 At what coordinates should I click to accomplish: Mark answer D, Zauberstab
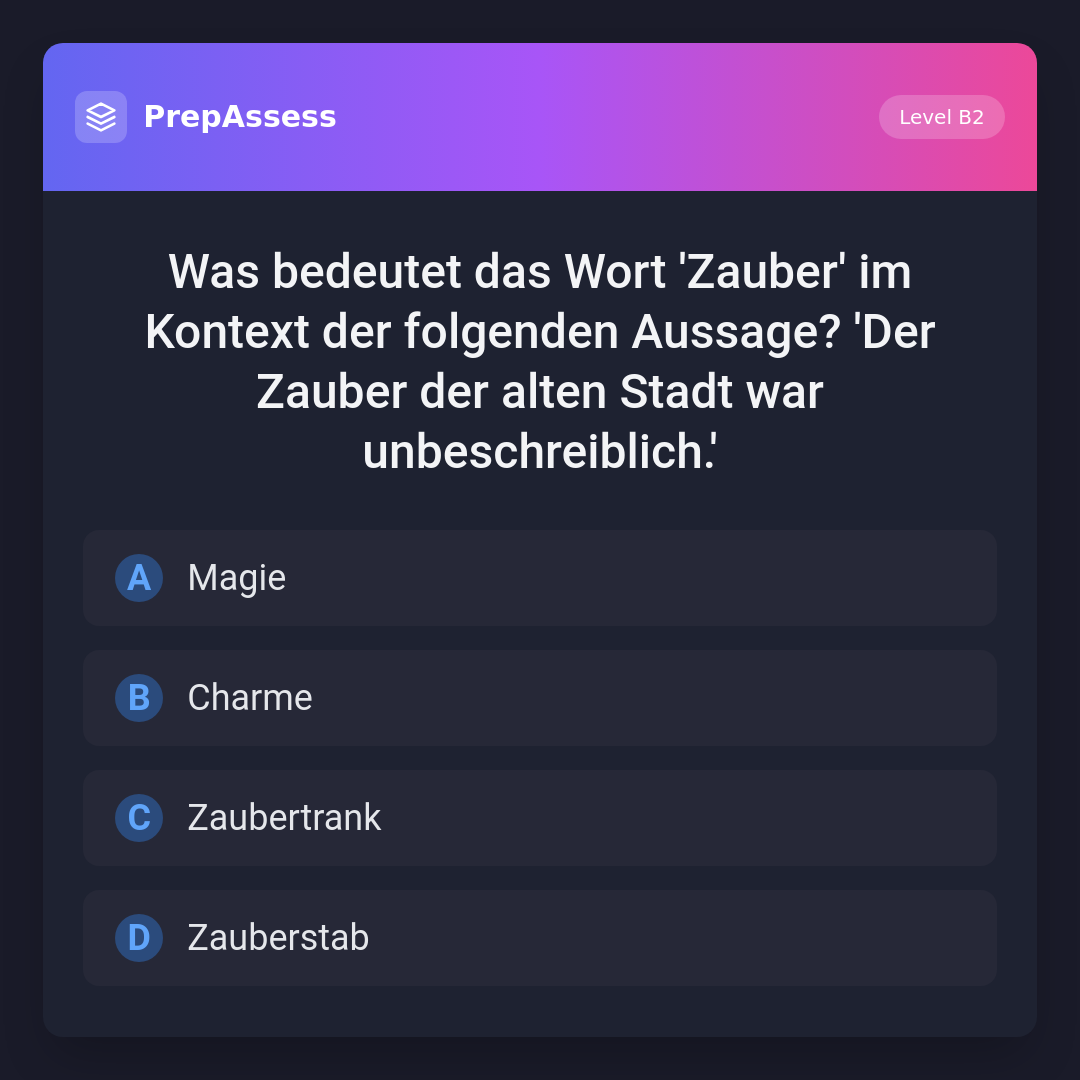539,938
